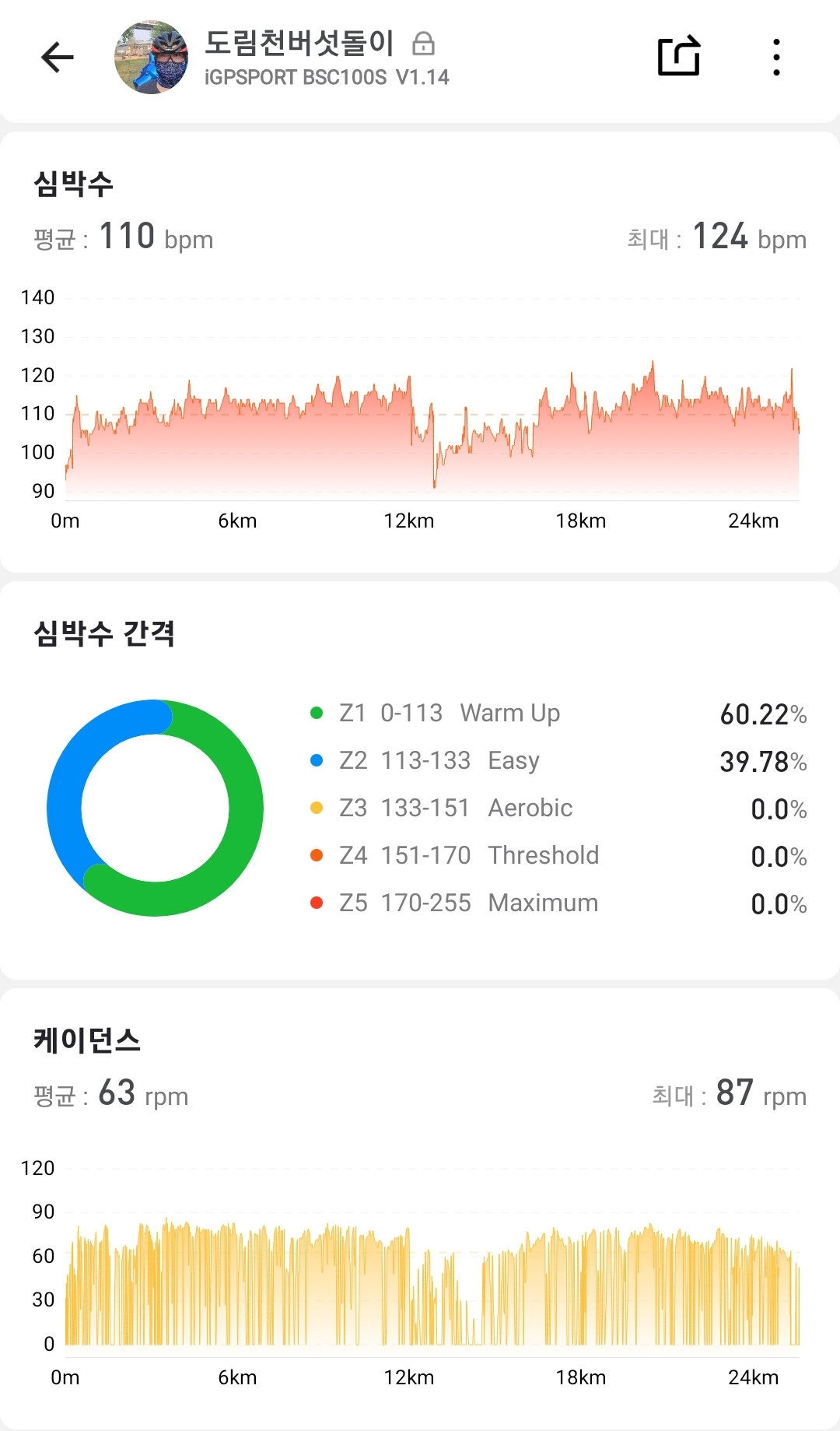Screen dimensions: 840x1431
Task: Go back using the arrow icon
Action: pyautogui.click(x=57, y=57)
